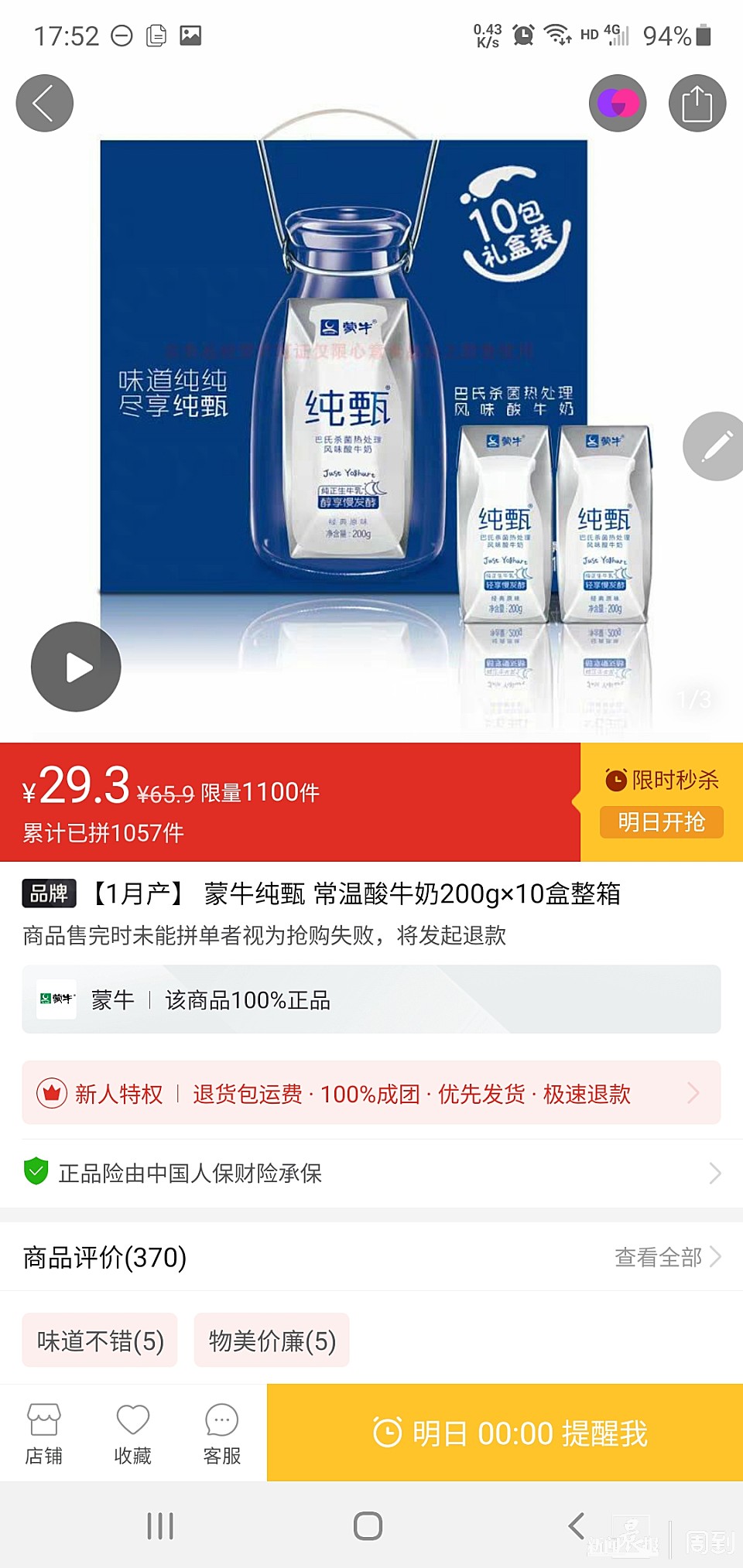
Task: Contact 客服 customer service
Action: [222, 1433]
